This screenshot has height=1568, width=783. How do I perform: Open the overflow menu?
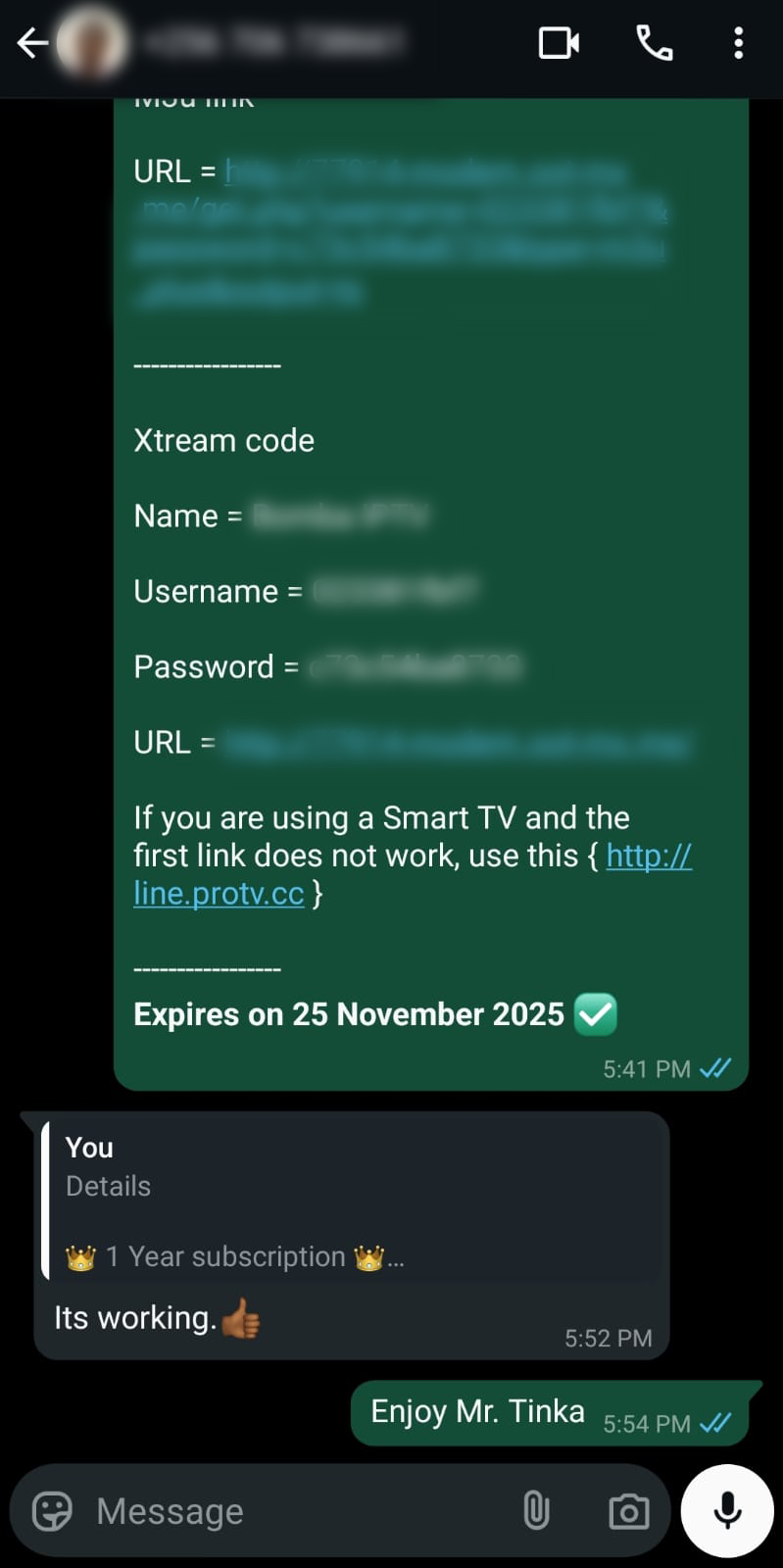tap(738, 43)
